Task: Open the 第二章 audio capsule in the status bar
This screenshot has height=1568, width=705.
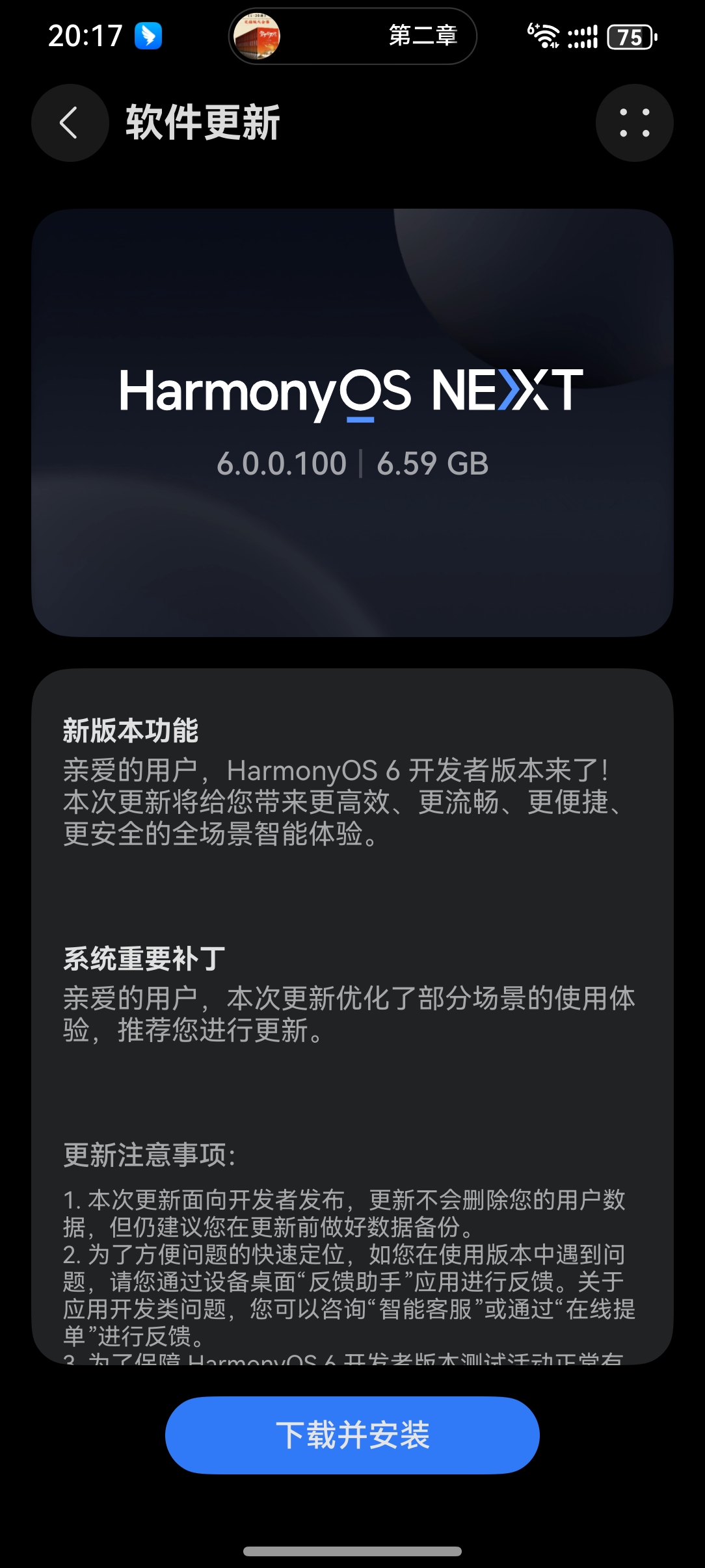Action: [x=352, y=36]
